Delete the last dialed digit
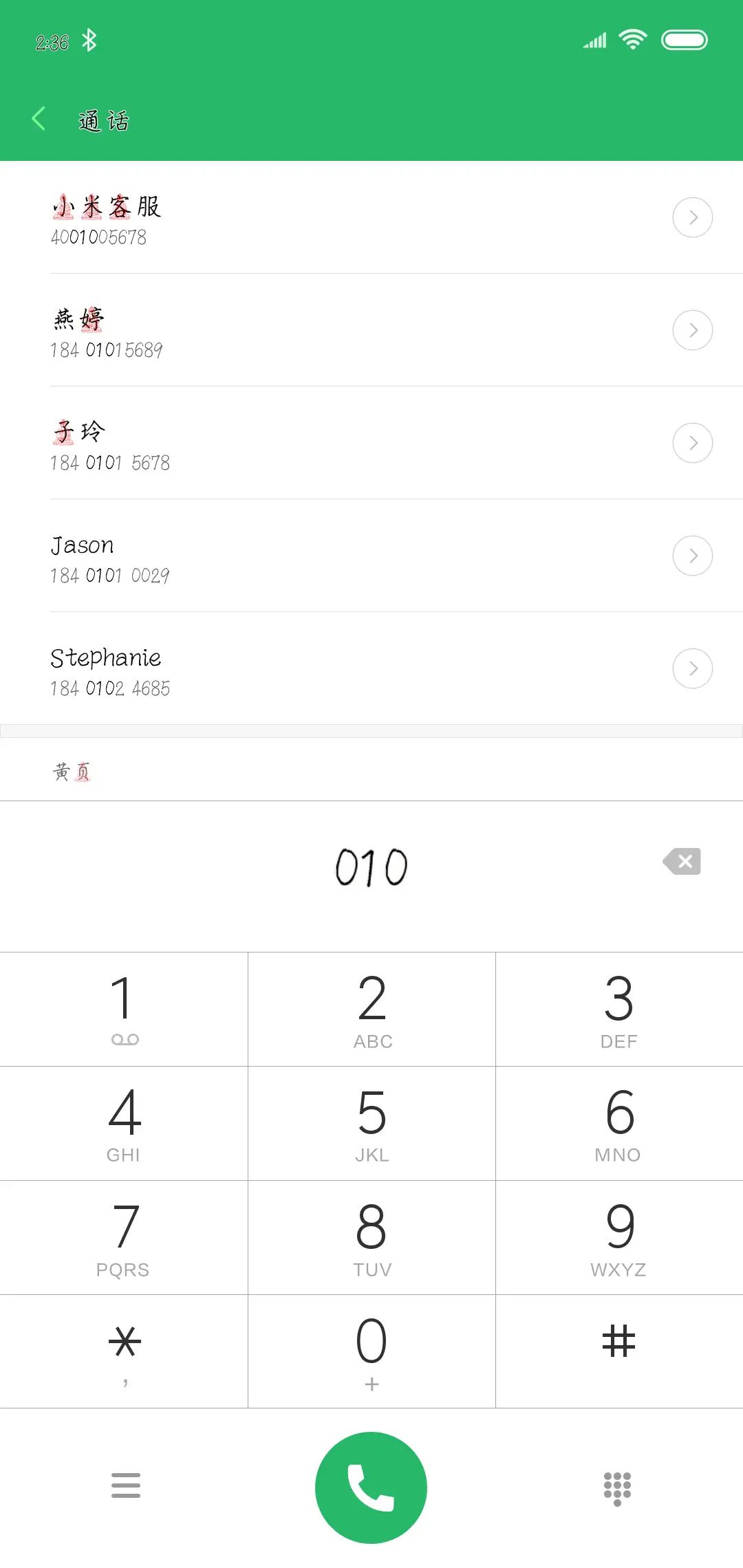The width and height of the screenshot is (743, 1568). pyautogui.click(x=682, y=861)
